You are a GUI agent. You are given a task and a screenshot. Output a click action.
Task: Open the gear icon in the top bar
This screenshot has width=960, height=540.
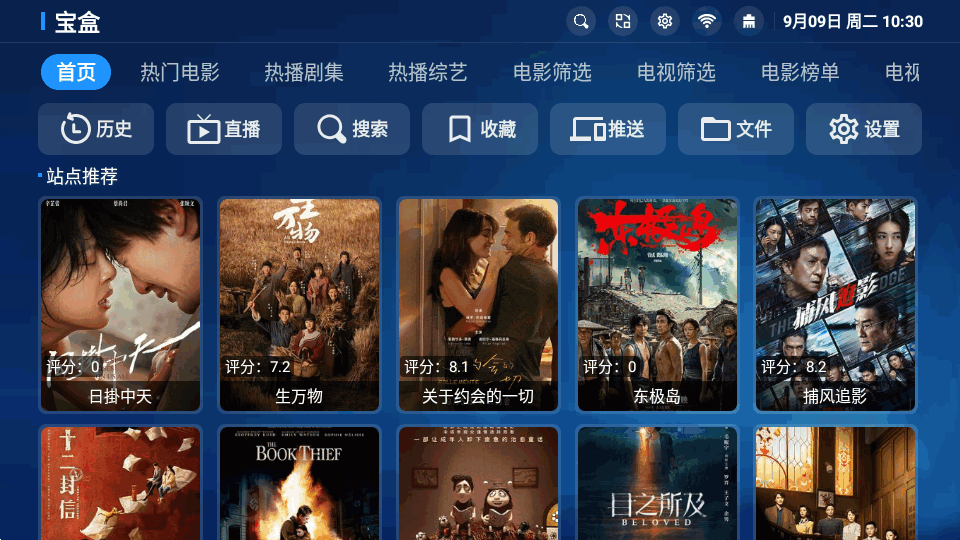pos(665,21)
